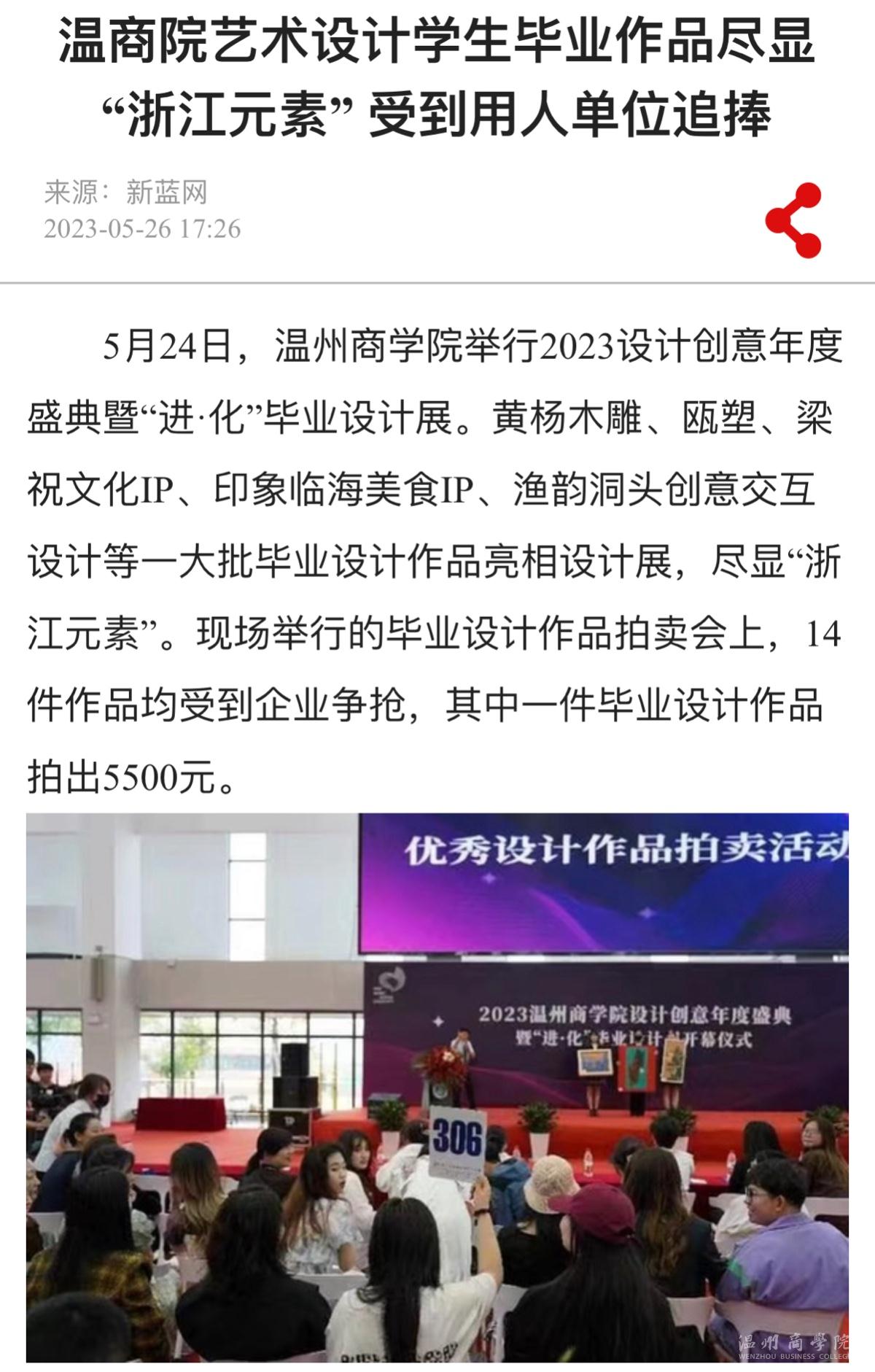Share this article via the red share icon
This screenshot has height=1372, width=875.
point(793,220)
